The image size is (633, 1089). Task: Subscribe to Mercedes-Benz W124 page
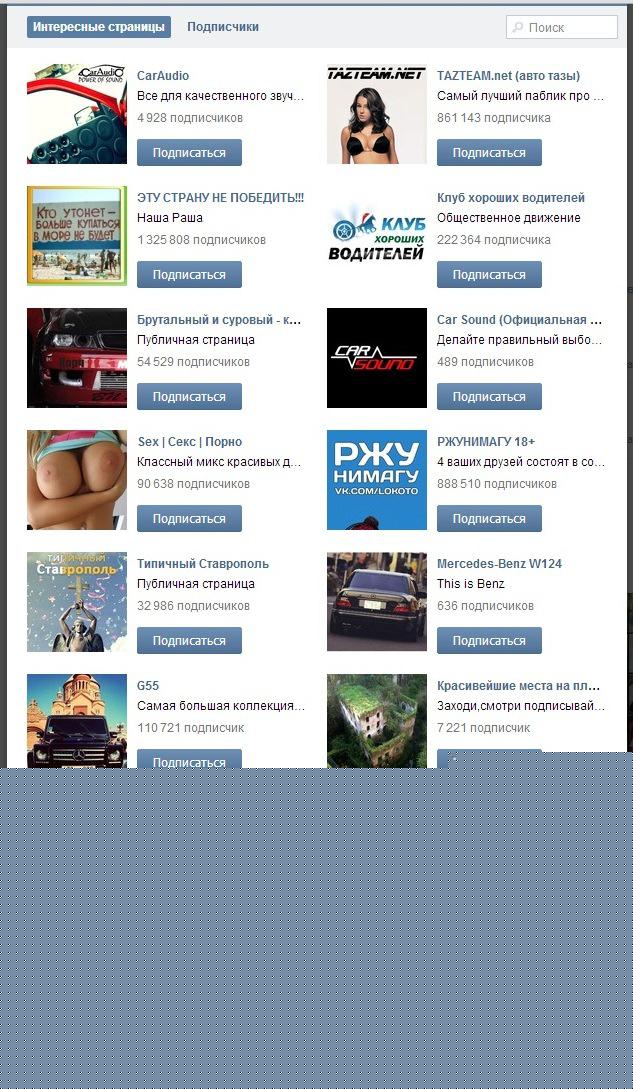tap(489, 641)
